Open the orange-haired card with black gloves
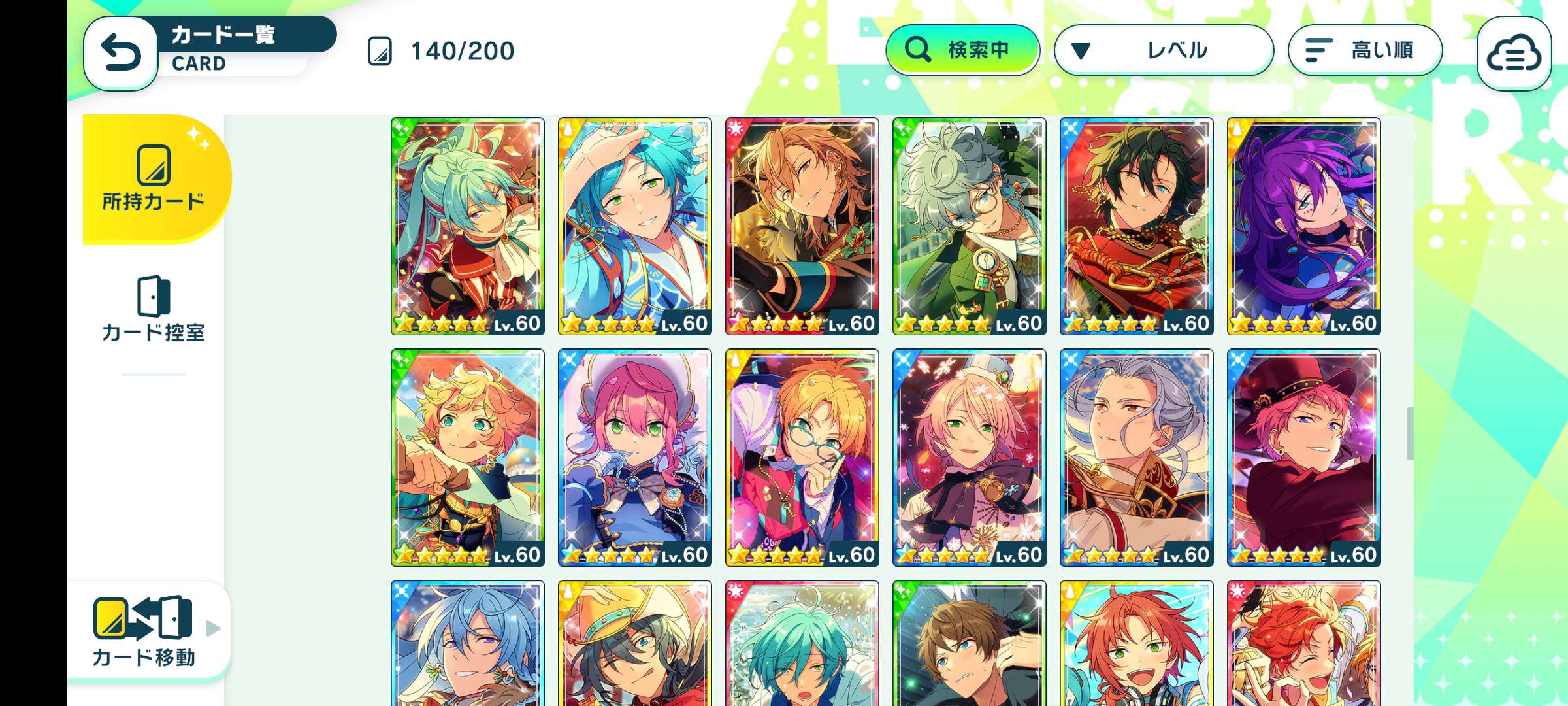This screenshot has width=1568, height=706. coord(802,226)
